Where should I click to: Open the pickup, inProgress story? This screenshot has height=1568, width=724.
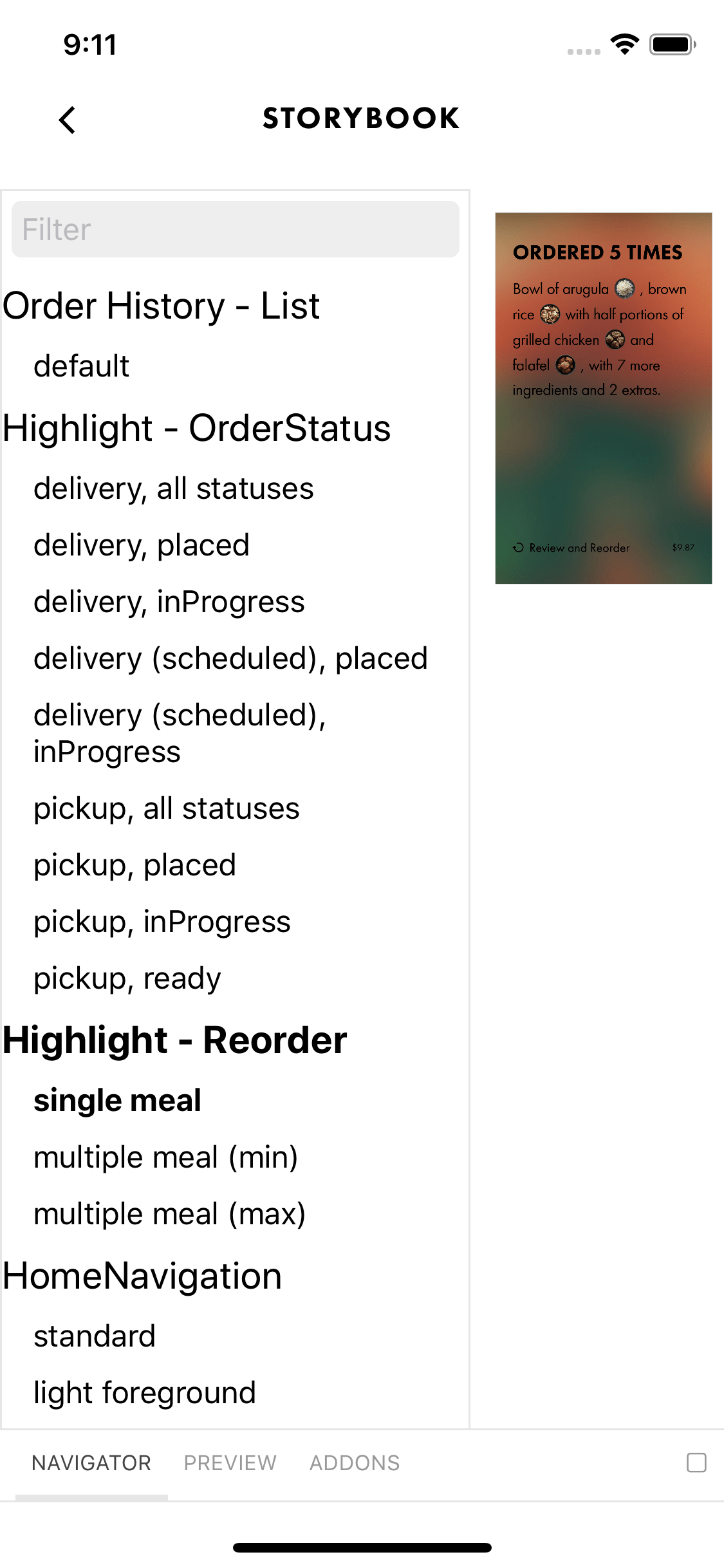coord(162,922)
